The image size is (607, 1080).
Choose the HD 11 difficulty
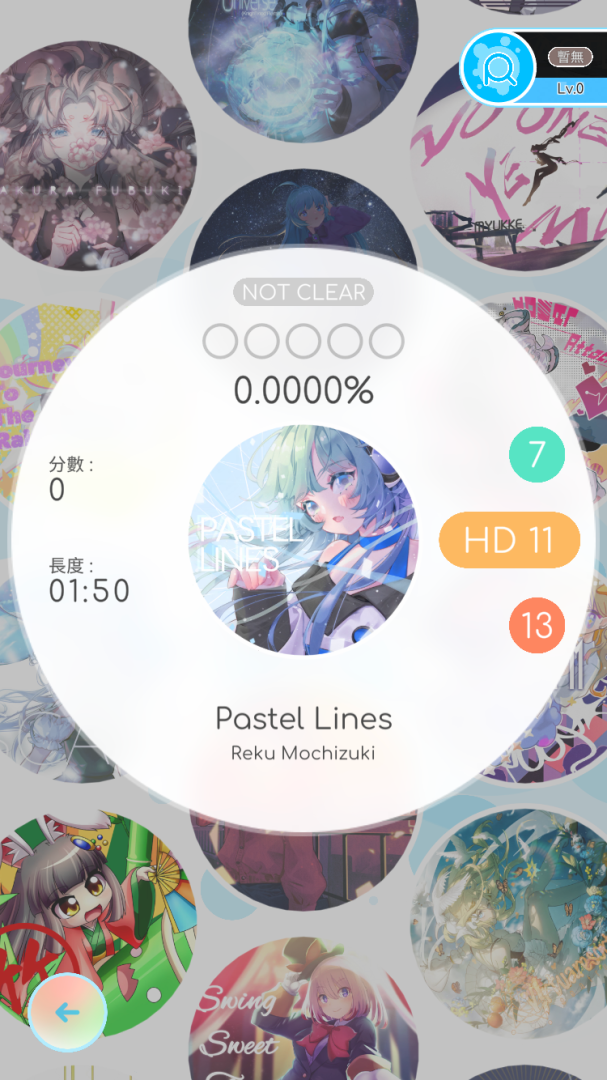[x=509, y=540]
